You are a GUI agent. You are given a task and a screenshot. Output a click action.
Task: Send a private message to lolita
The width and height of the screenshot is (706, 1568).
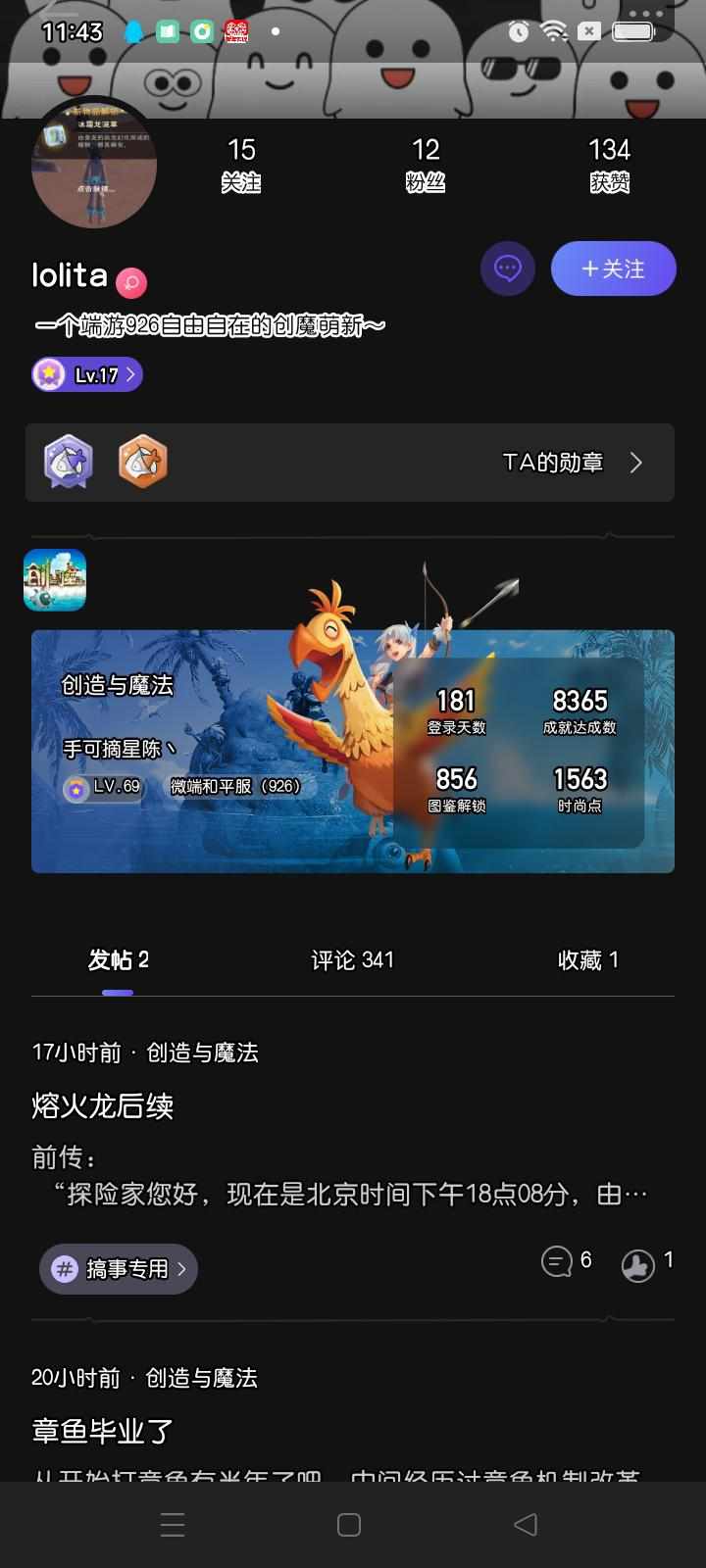507,269
